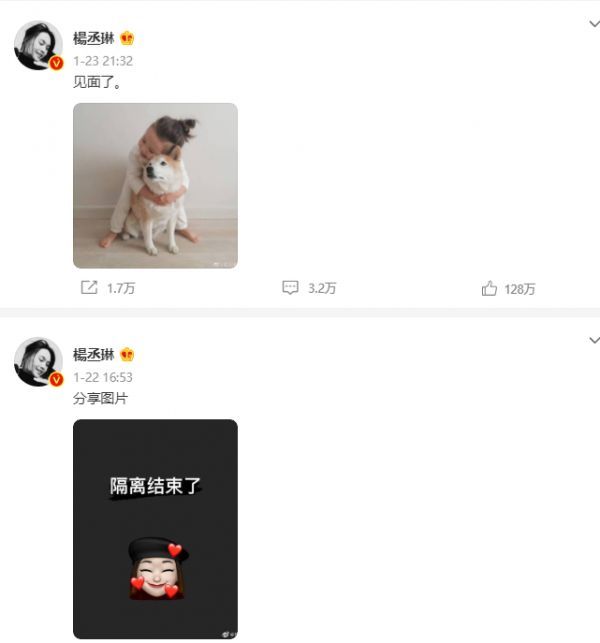View the girl hugging dog photo
Image resolution: width=600 pixels, height=643 pixels.
tap(155, 185)
